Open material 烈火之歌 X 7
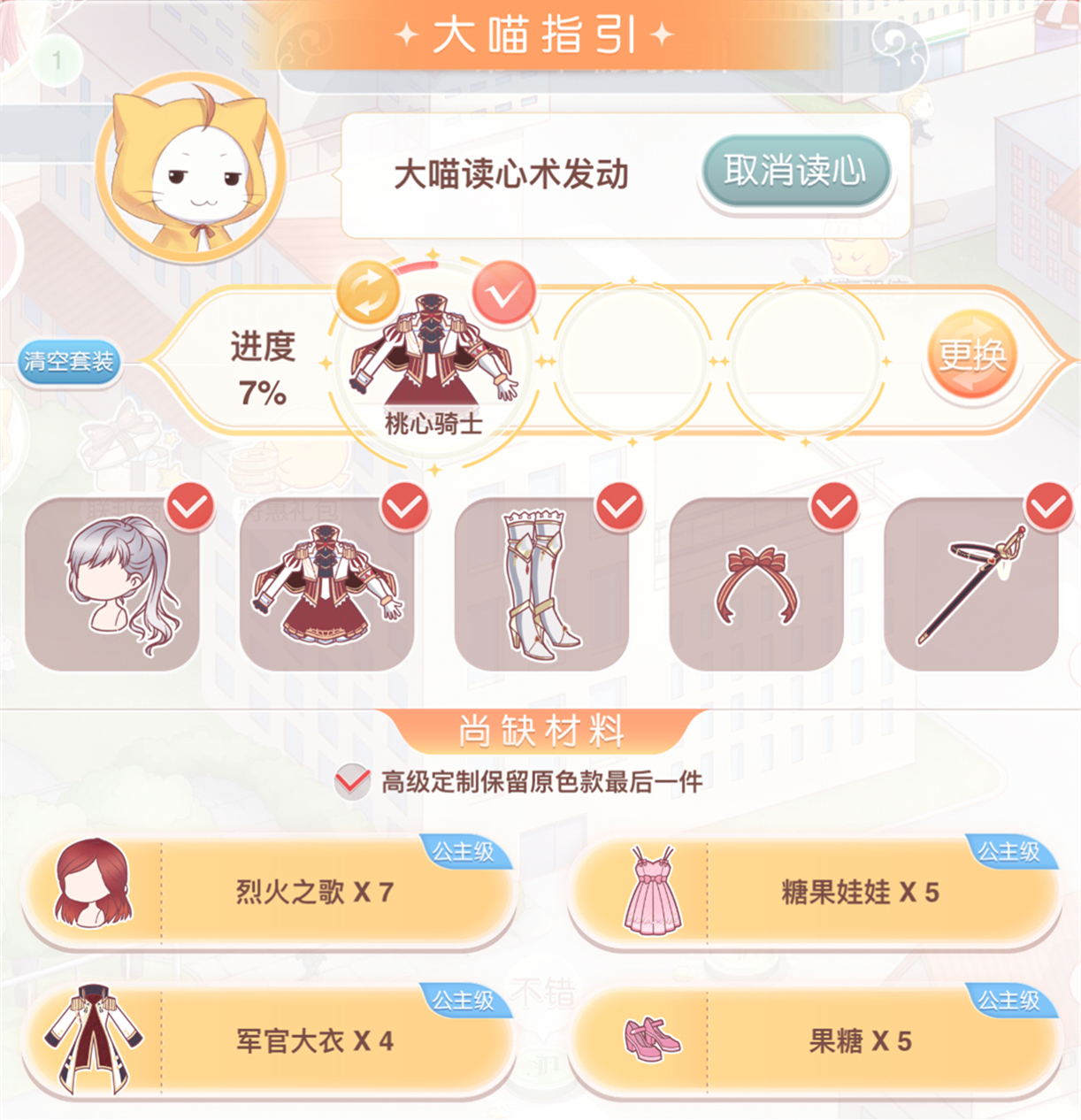 (x=269, y=891)
